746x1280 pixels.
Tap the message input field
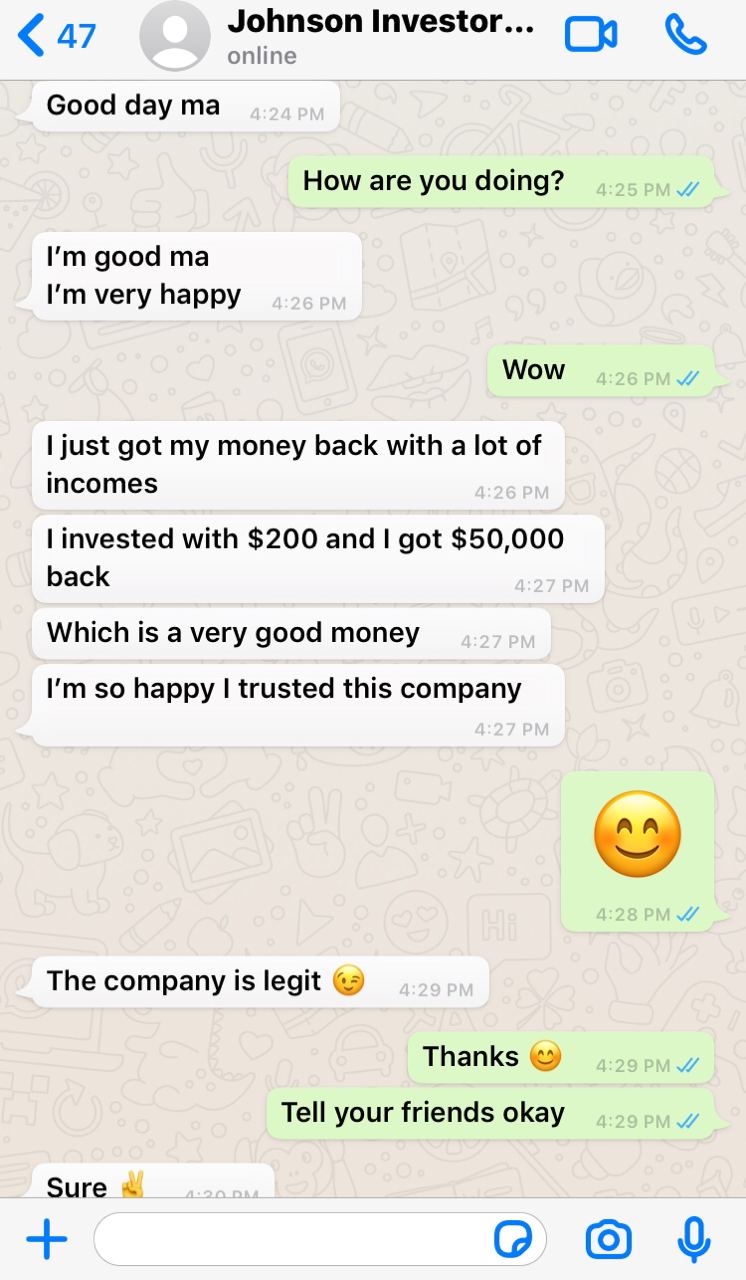pyautogui.click(x=290, y=1240)
